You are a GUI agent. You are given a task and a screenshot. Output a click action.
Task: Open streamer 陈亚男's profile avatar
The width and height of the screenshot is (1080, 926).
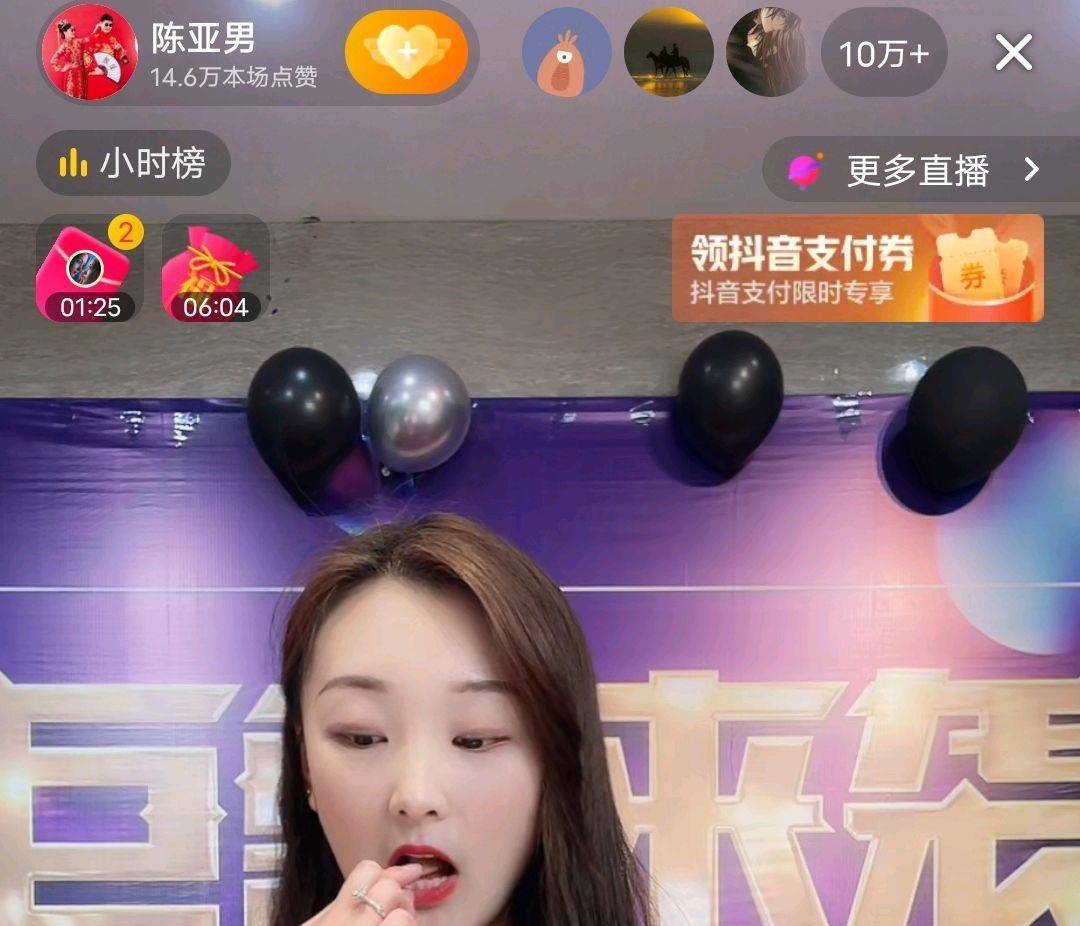tap(90, 52)
